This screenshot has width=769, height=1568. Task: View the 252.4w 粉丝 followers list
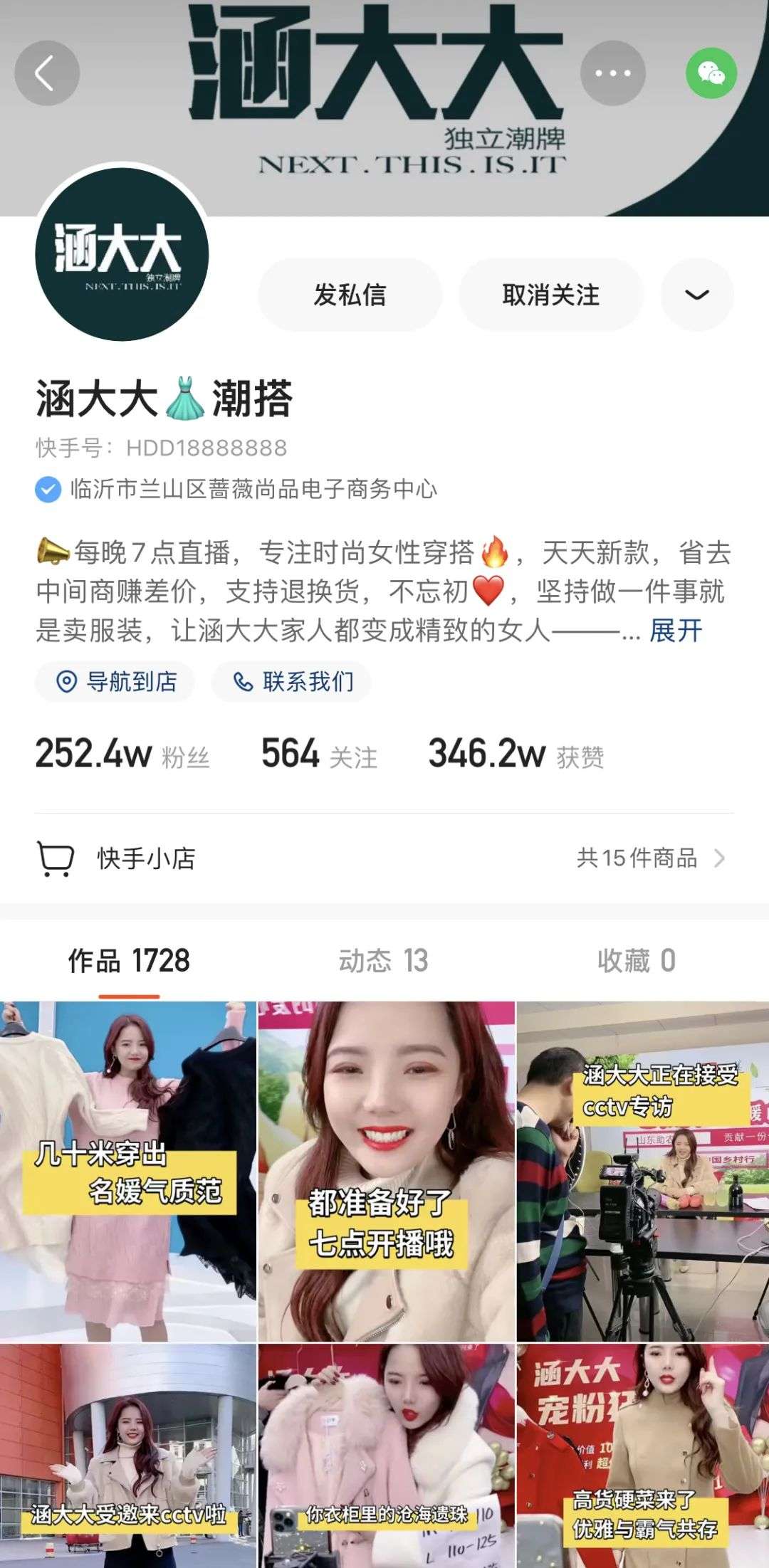pos(122,754)
